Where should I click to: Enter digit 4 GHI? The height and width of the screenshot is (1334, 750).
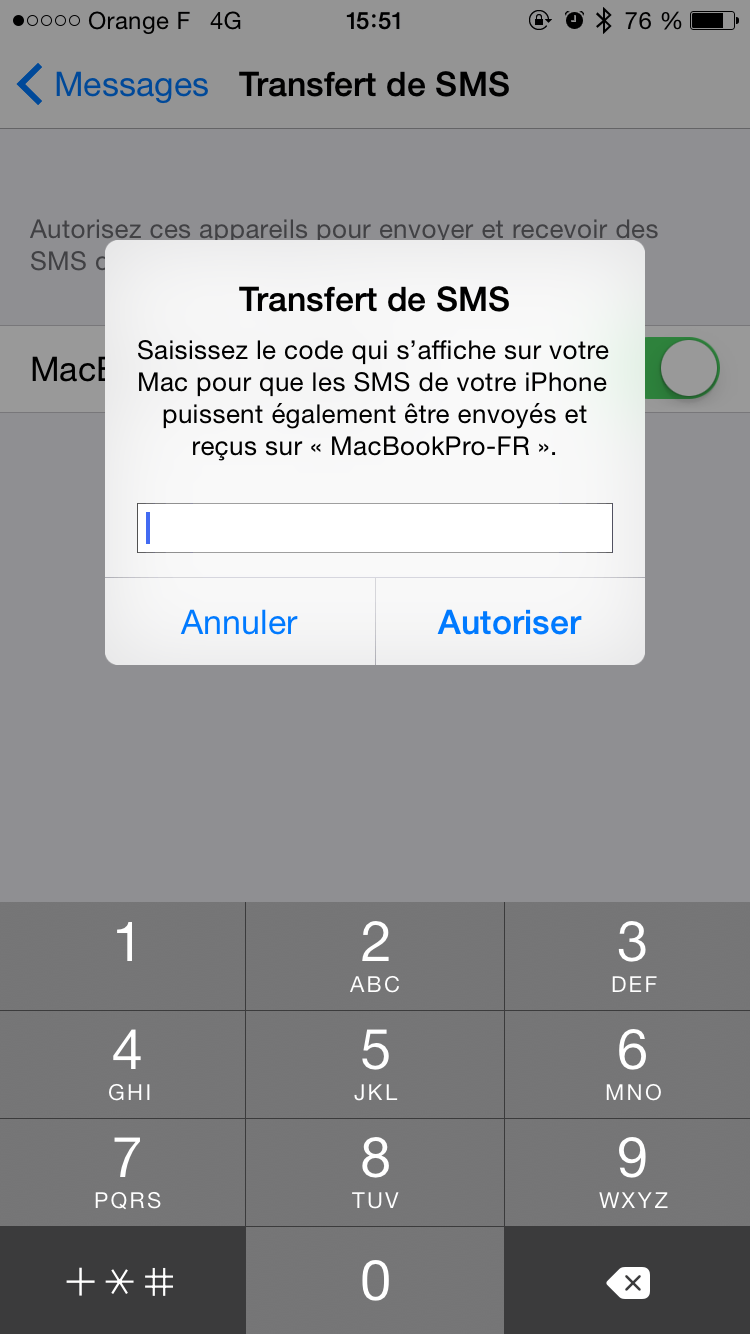124,1064
